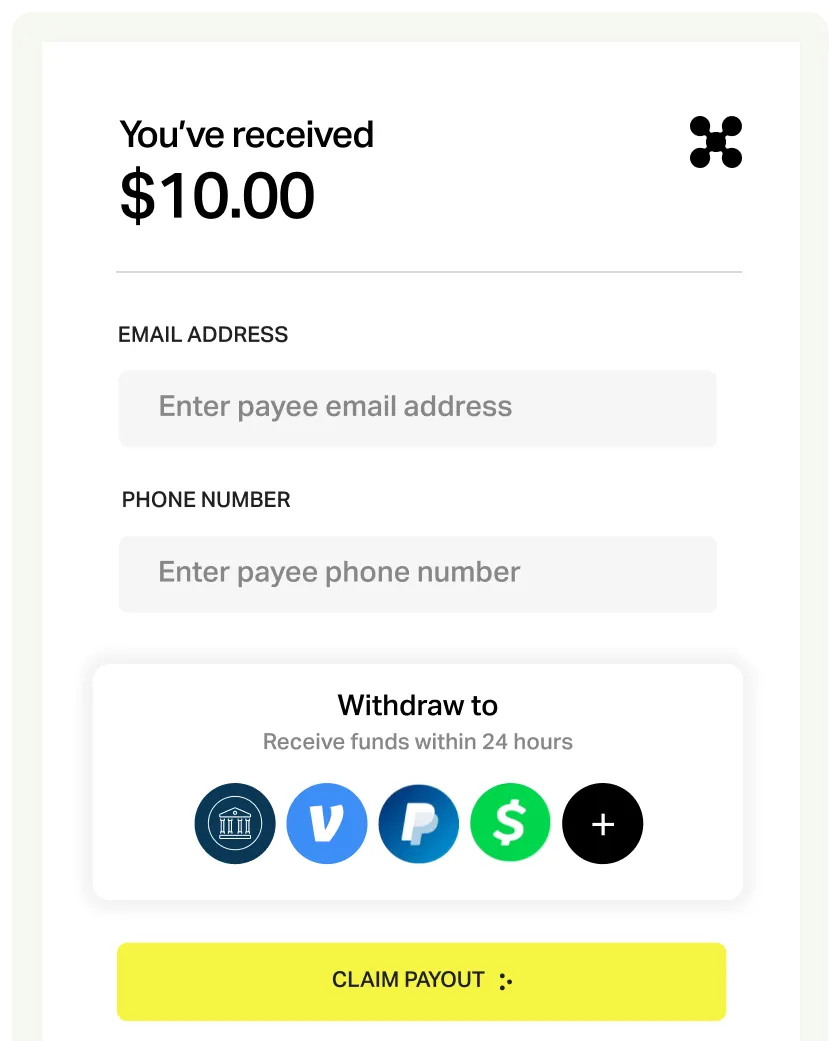839x1041 pixels.
Task: Click the $10.00 received amount
Action: 216,196
